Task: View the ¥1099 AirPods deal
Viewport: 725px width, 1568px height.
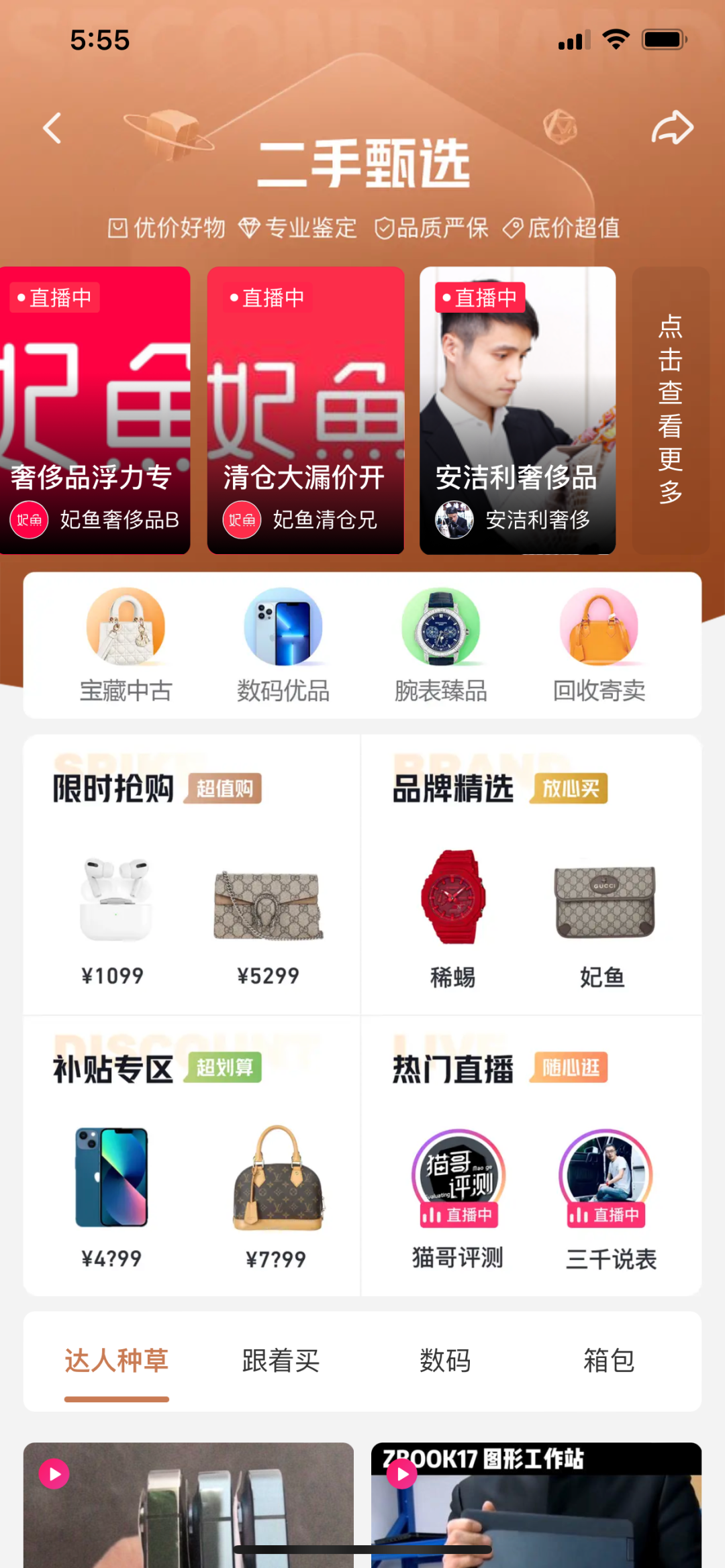Action: click(x=113, y=919)
